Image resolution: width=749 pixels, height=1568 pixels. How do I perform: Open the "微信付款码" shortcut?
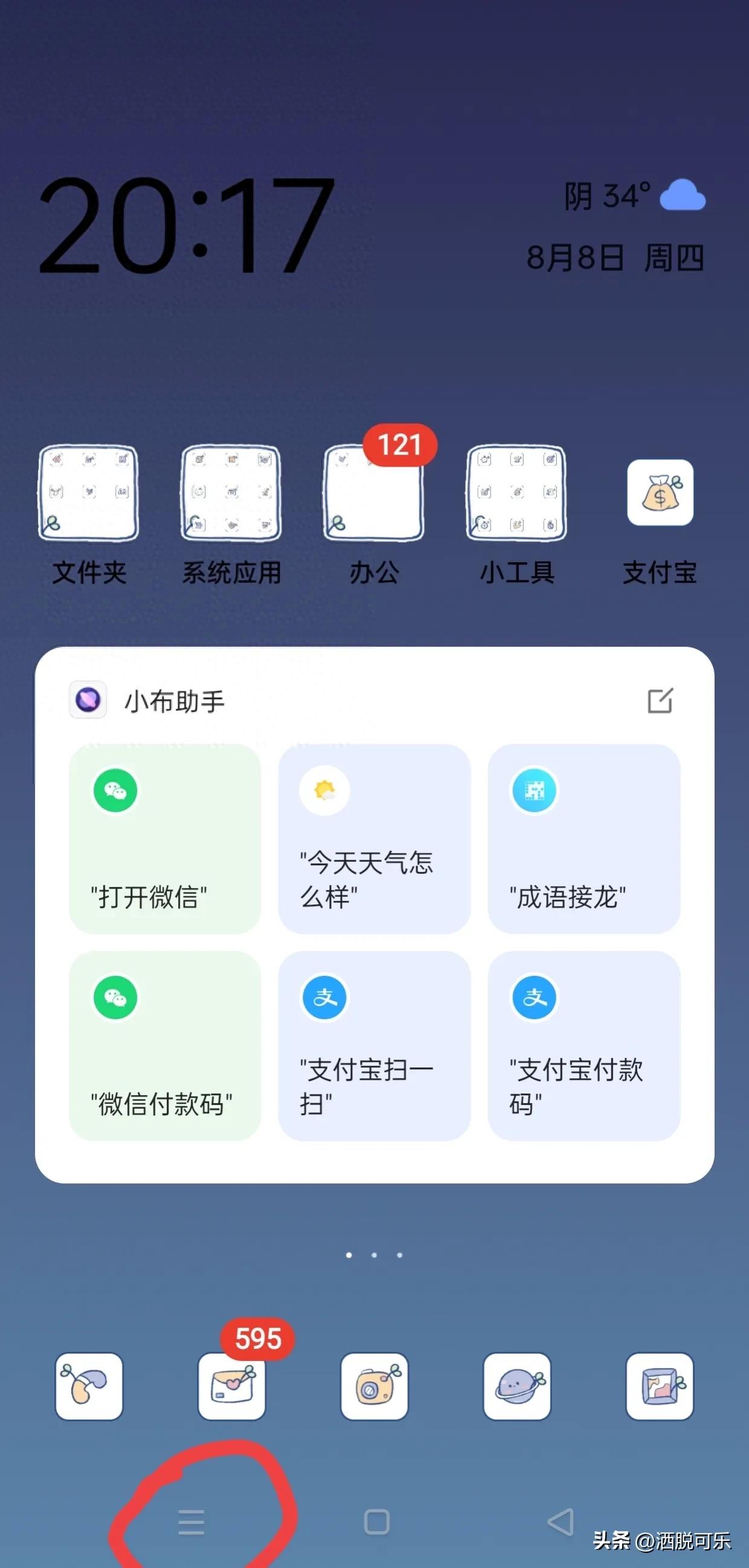coord(165,1046)
